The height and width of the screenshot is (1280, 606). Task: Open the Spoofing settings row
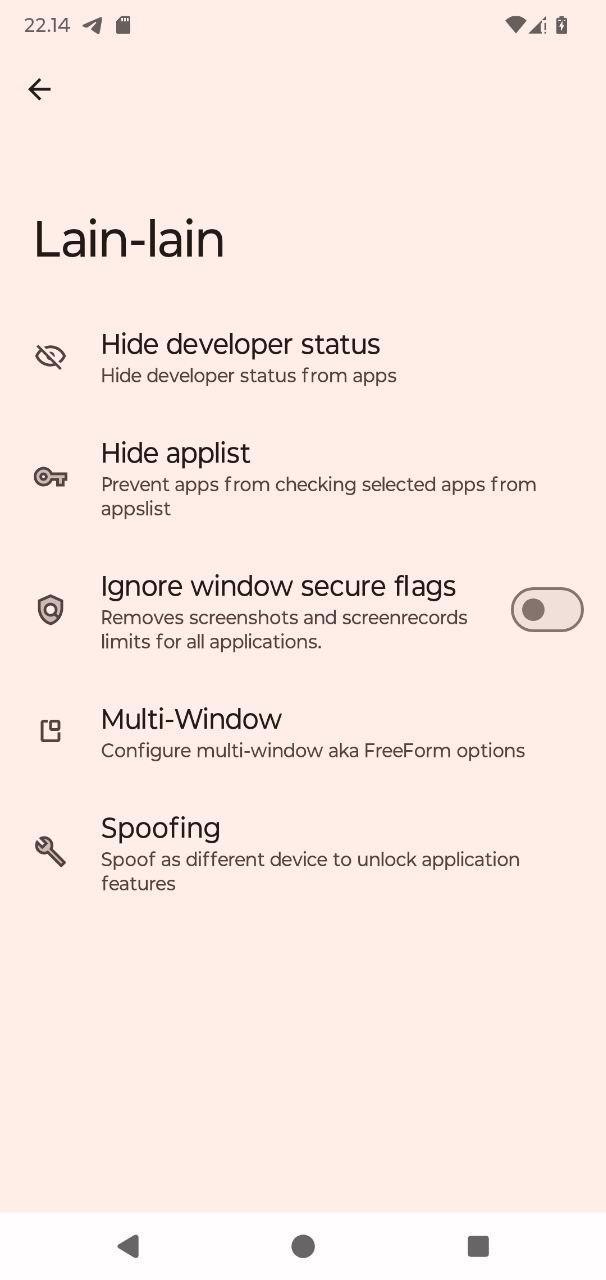pos(303,854)
